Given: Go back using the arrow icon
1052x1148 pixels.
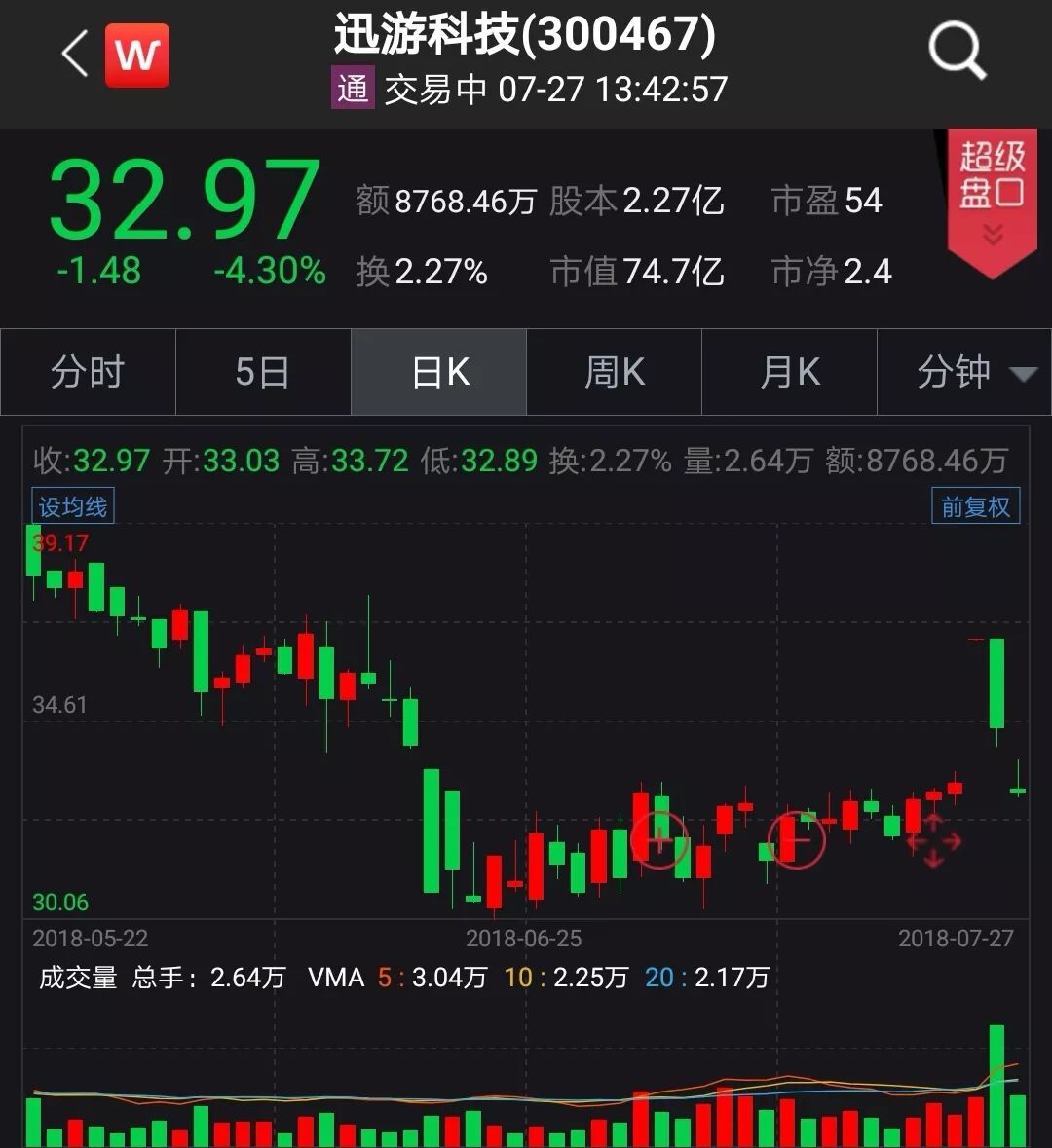Looking at the screenshot, I should tap(74, 54).
